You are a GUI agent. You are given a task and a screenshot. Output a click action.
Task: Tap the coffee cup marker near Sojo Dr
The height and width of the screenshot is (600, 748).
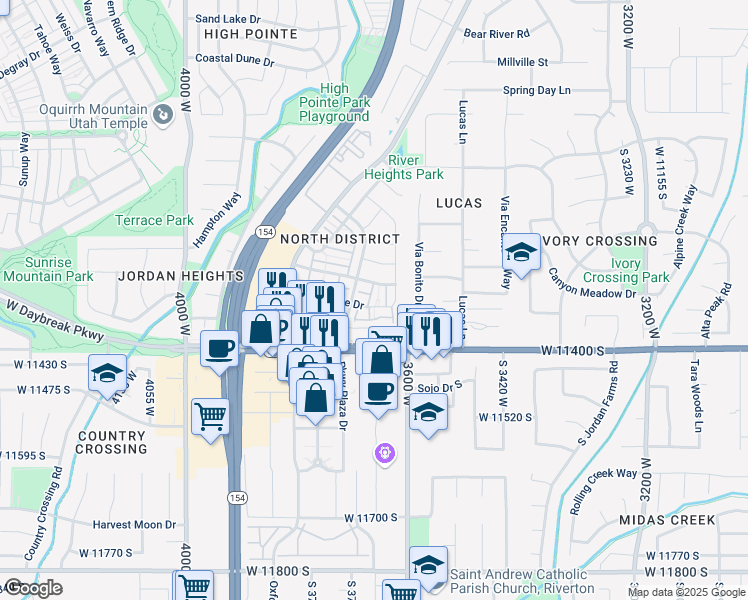pyautogui.click(x=378, y=391)
